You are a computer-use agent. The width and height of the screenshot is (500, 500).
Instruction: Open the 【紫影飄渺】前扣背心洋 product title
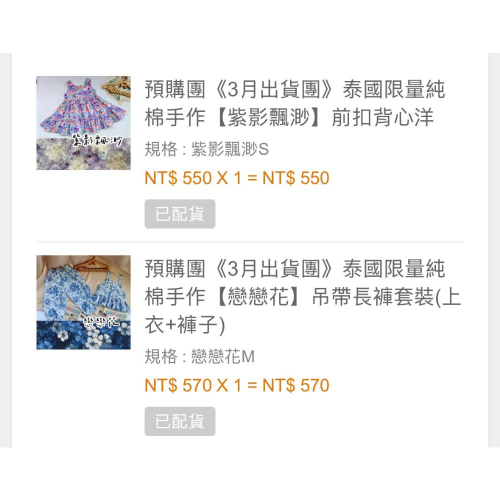click(295, 103)
